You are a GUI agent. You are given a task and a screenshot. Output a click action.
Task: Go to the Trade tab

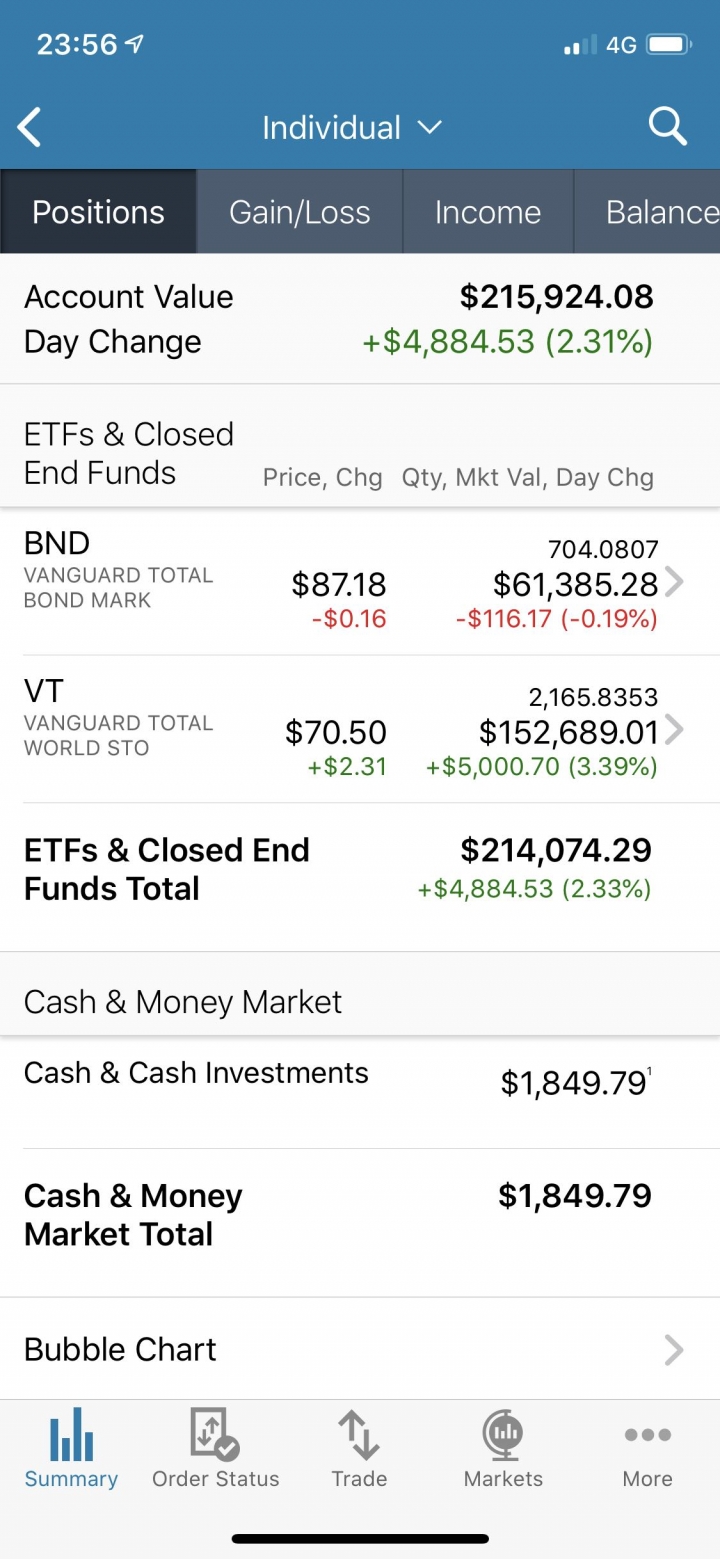tap(359, 1448)
